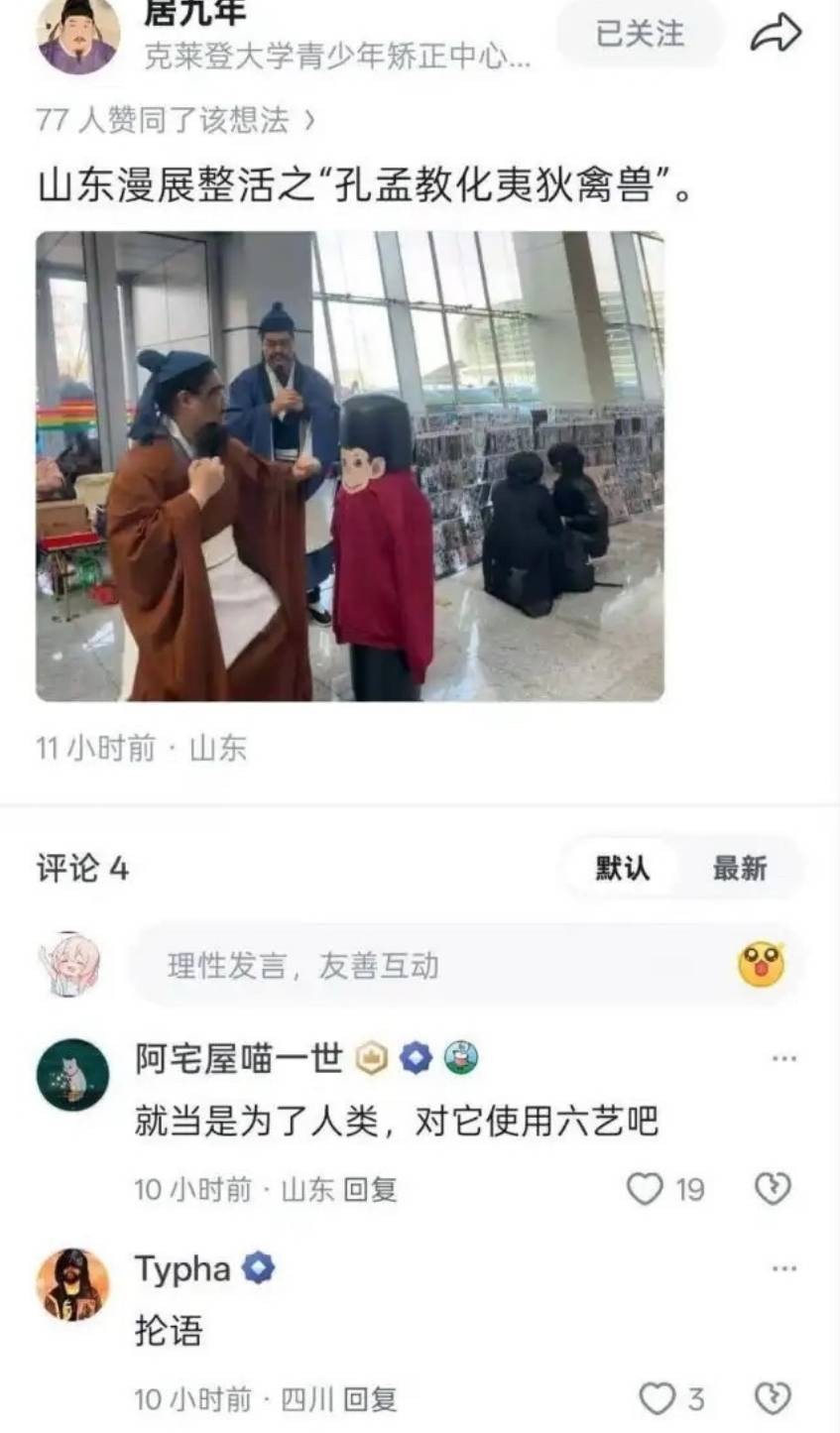Open the emoji picker in comment box
This screenshot has height=1433, width=840.
pyautogui.click(x=761, y=965)
